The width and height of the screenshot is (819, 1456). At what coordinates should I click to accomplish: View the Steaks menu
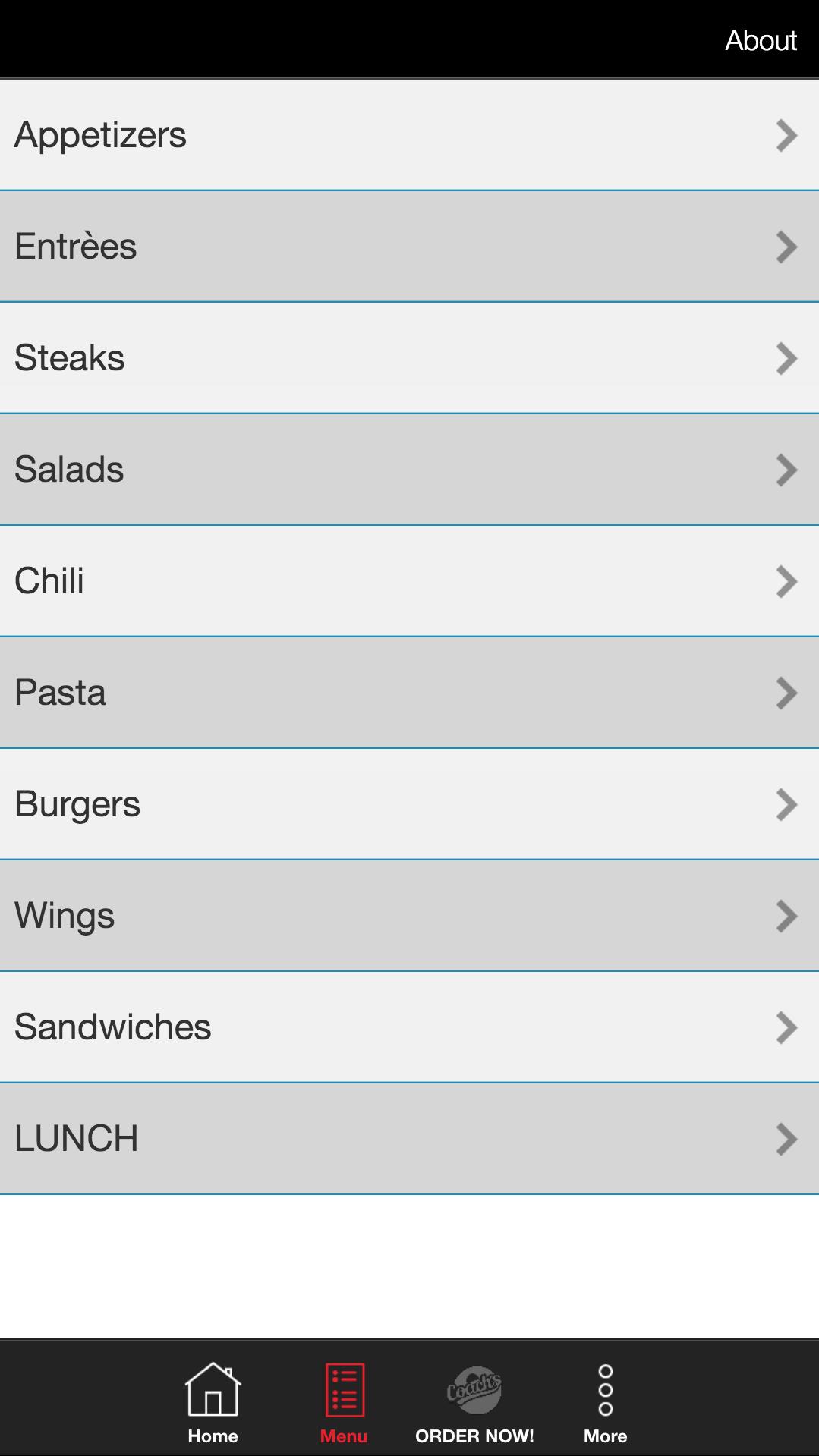point(409,358)
